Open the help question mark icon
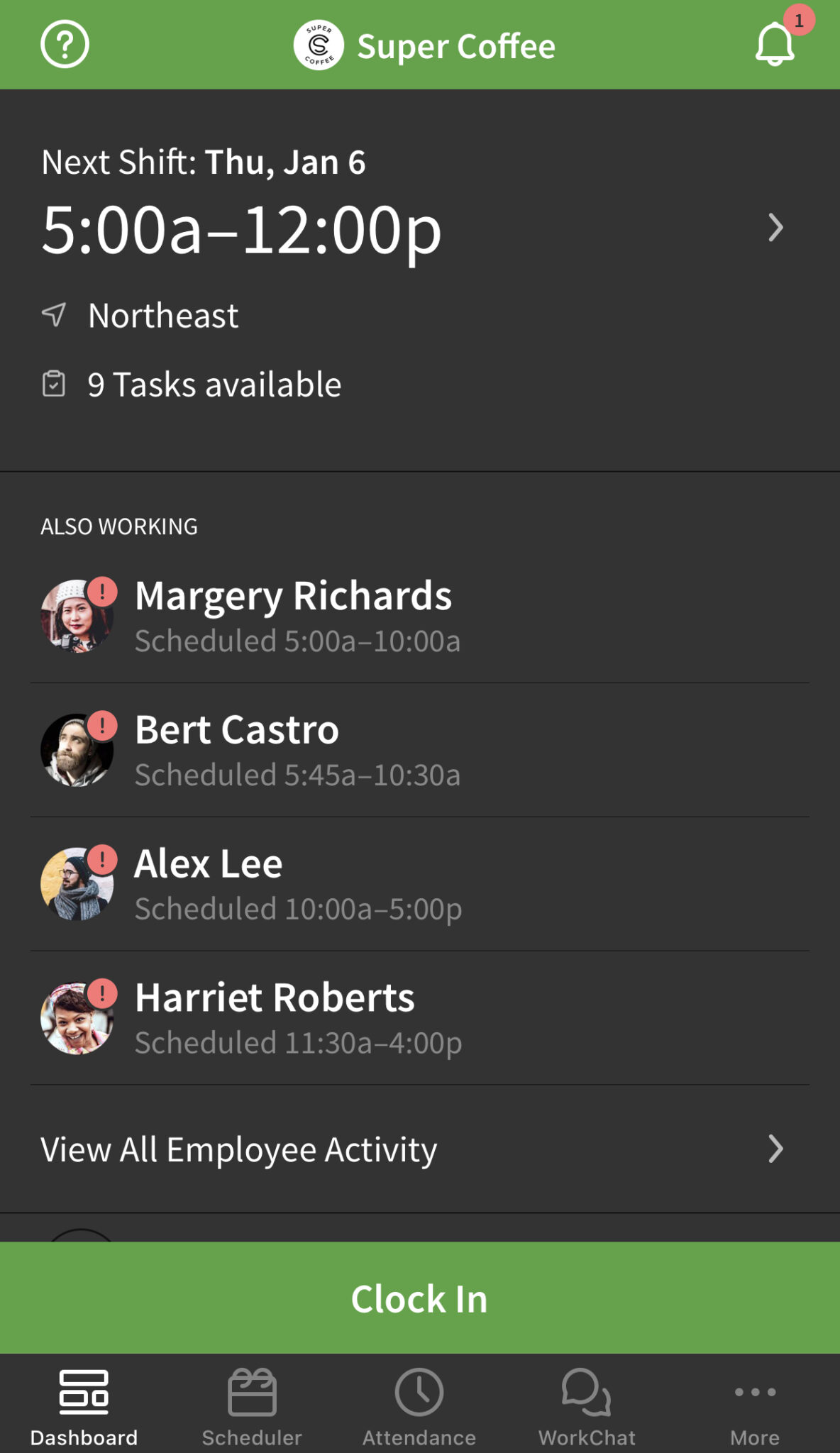 (65, 45)
